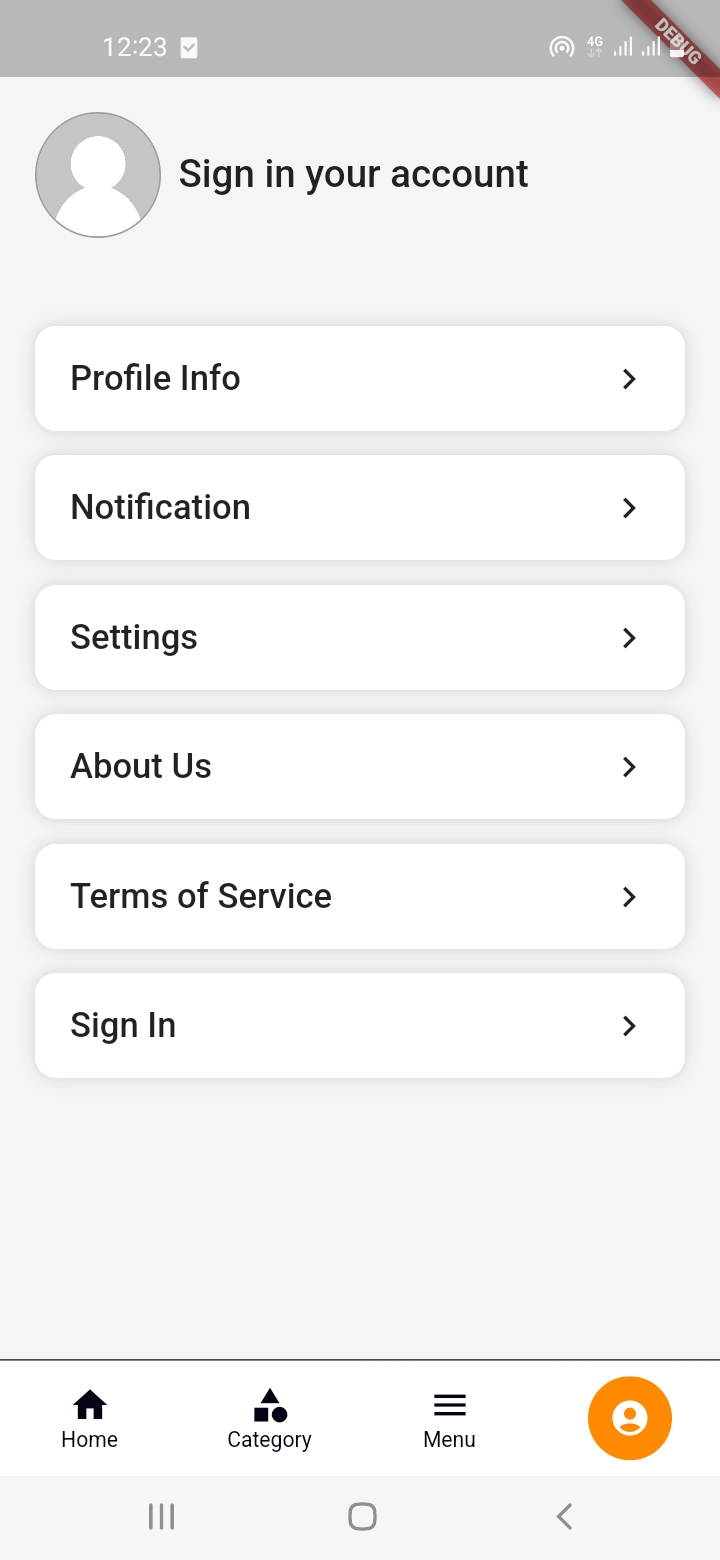Go to Settings

click(360, 638)
